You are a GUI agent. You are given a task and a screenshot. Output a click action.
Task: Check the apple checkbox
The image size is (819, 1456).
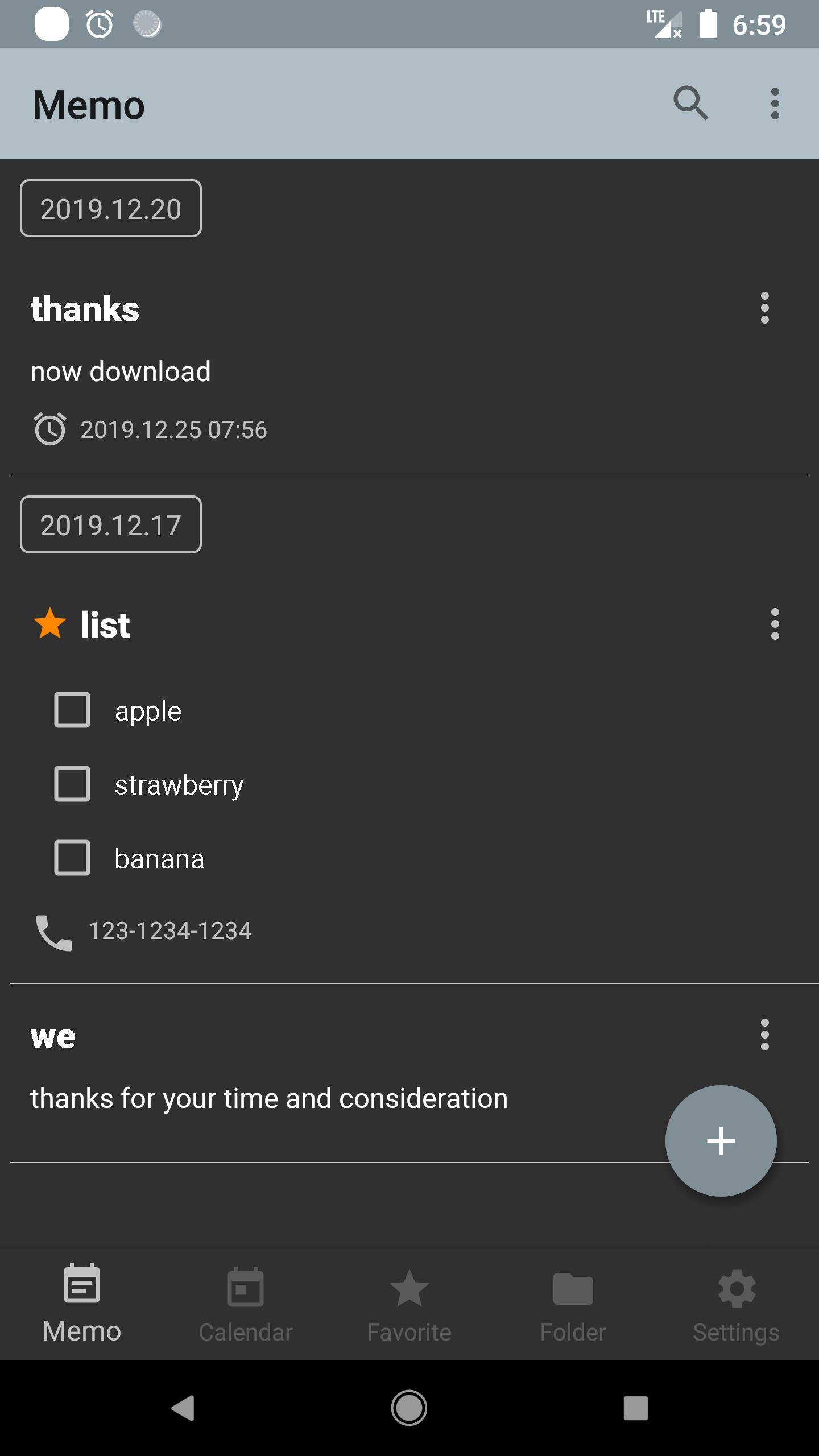pos(72,710)
